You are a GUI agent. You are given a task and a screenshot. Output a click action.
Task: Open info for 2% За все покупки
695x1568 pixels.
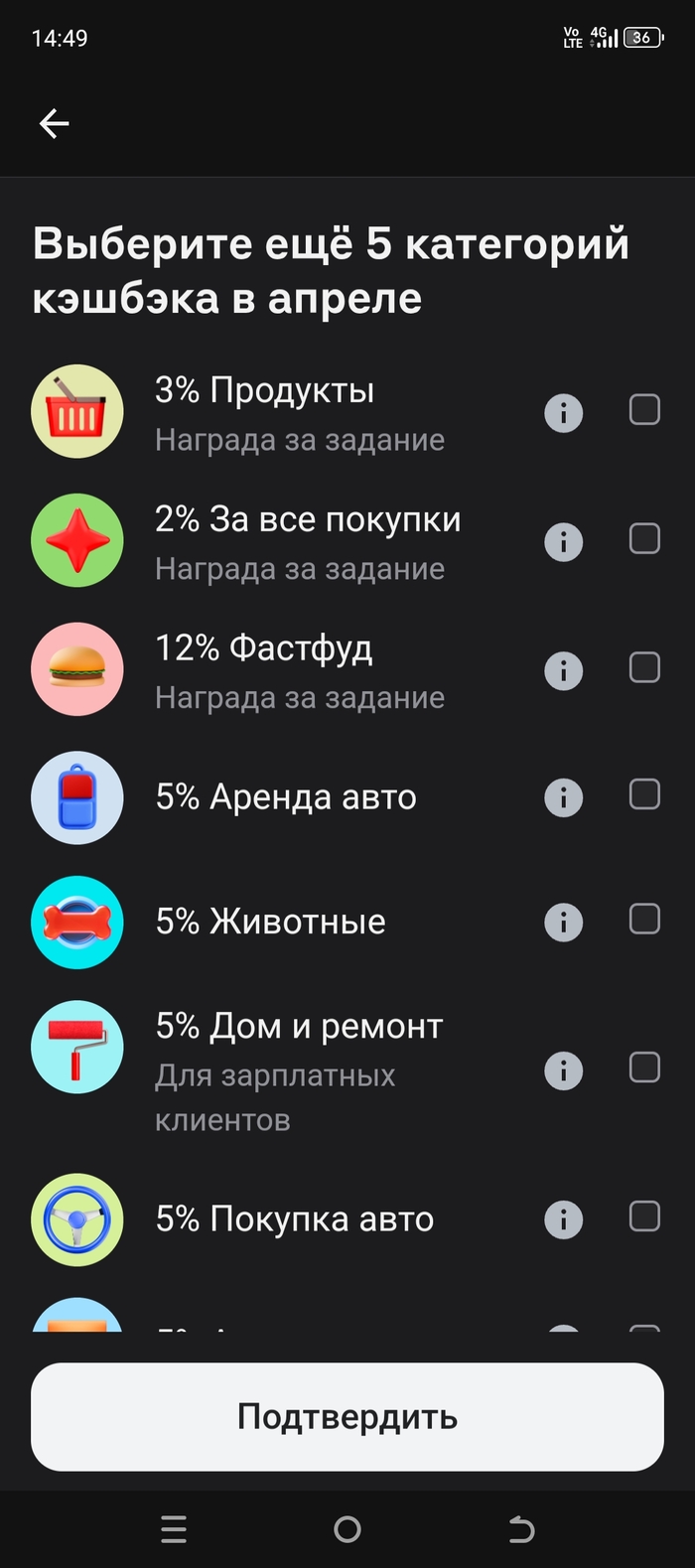pos(563,541)
